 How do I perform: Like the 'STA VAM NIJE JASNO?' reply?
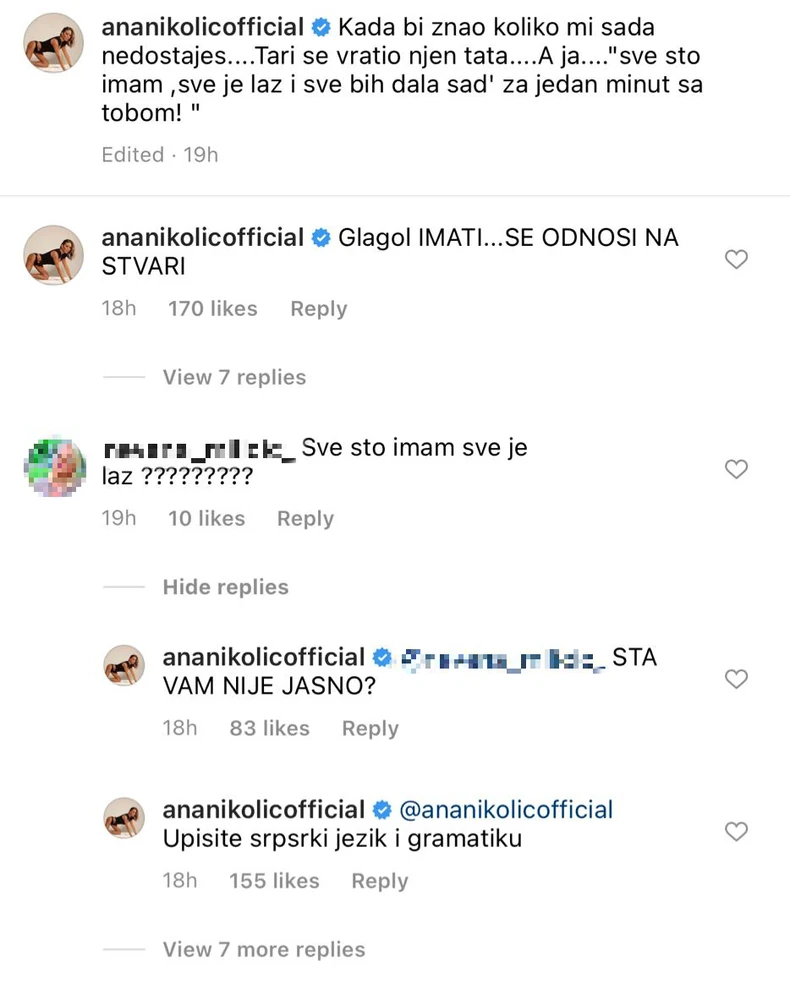click(736, 680)
